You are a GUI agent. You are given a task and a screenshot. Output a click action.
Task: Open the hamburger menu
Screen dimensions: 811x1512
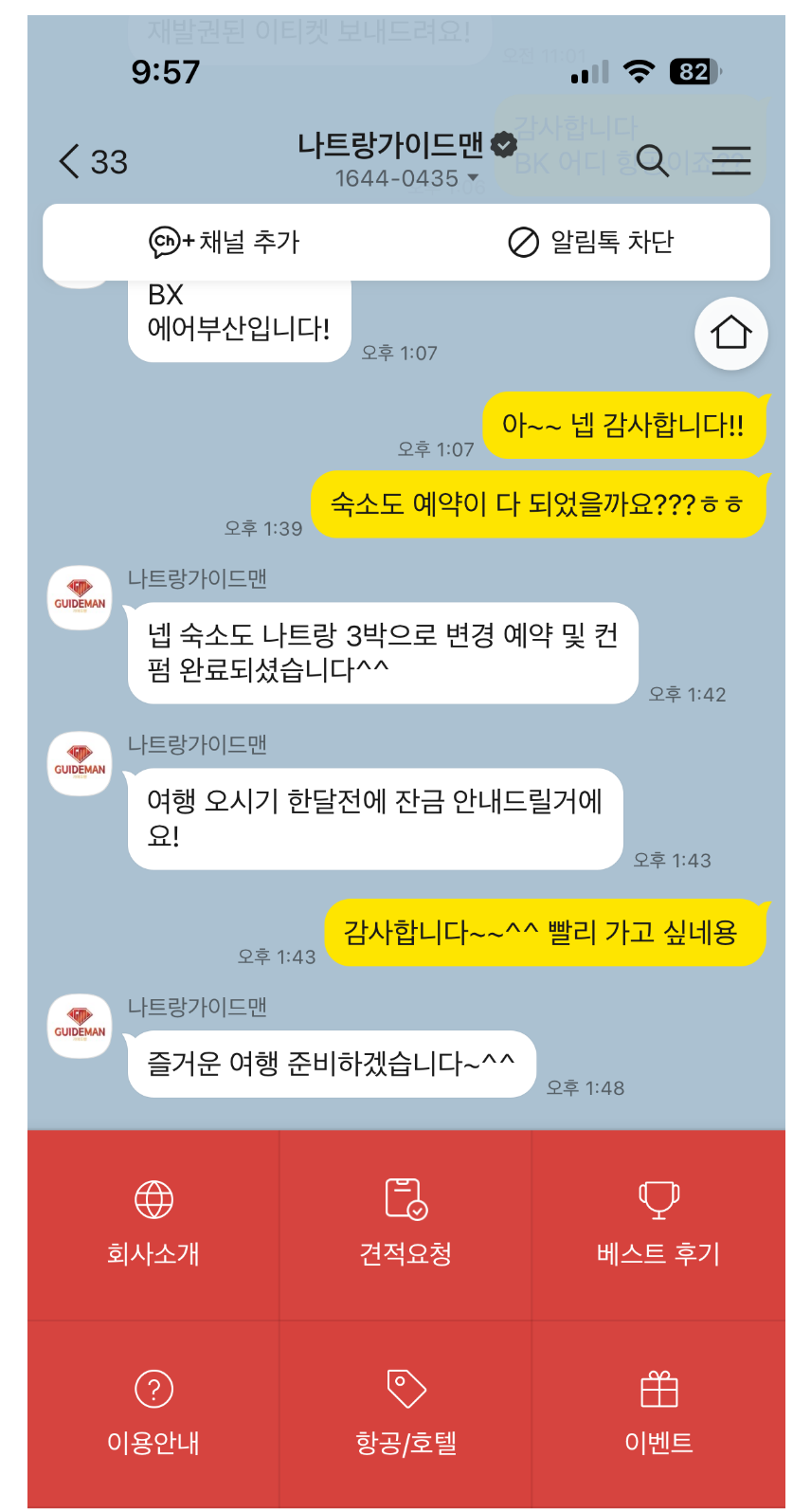(x=730, y=161)
